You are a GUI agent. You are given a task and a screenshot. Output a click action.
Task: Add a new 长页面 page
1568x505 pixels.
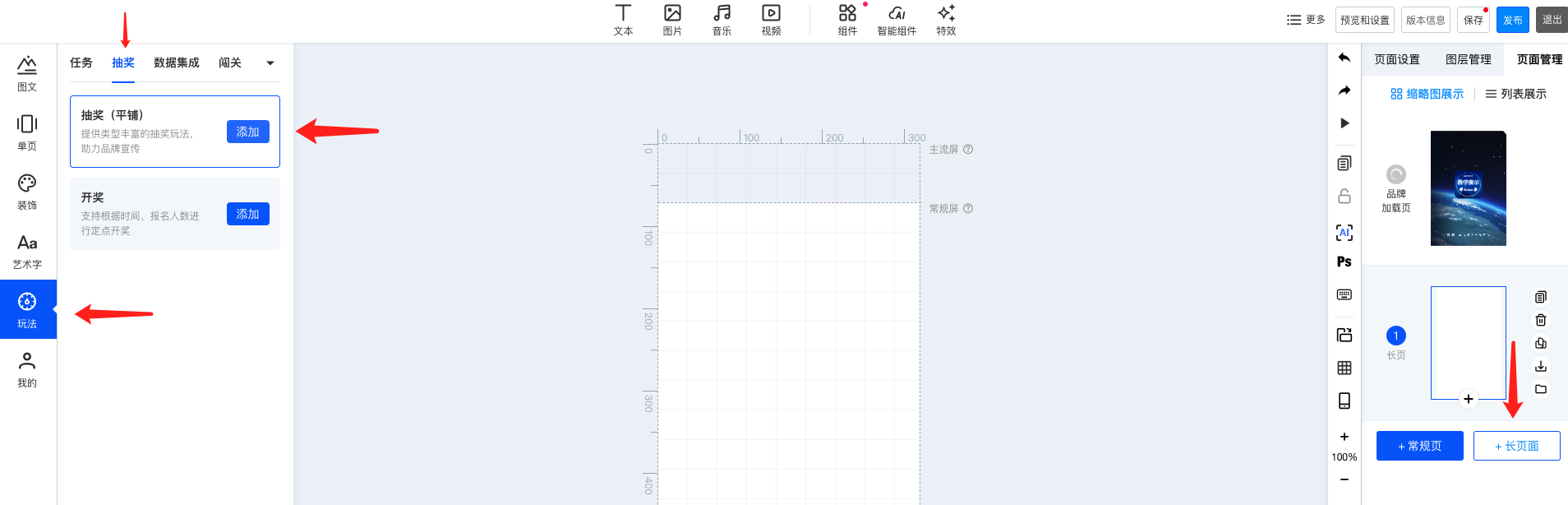[1516, 446]
